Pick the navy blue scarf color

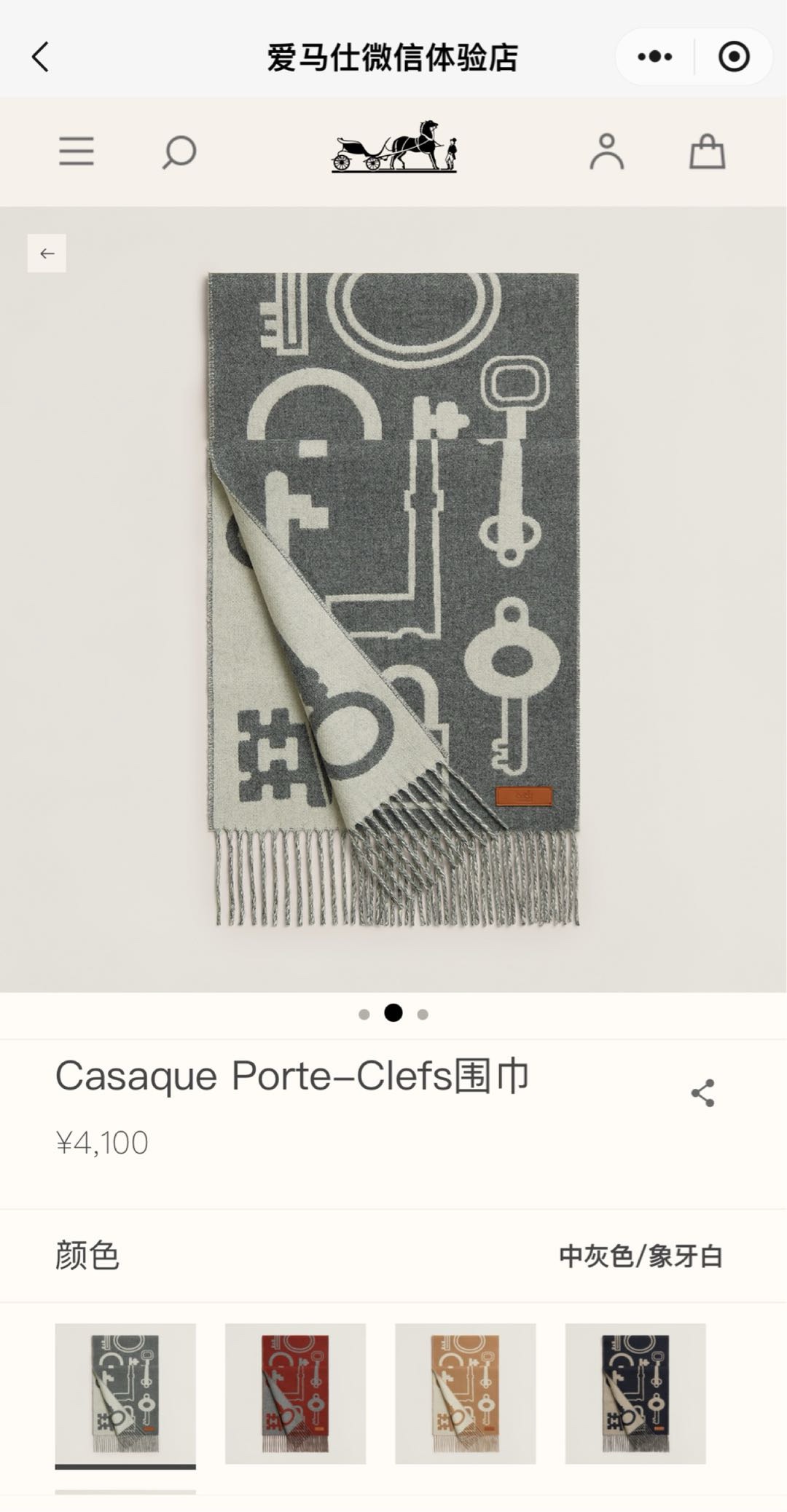(635, 1394)
